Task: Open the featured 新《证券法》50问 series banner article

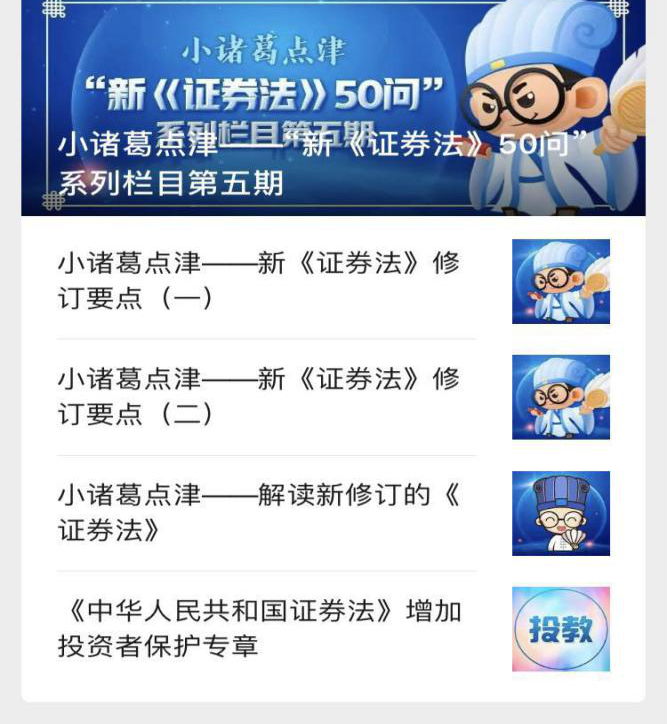Action: (x=333, y=110)
